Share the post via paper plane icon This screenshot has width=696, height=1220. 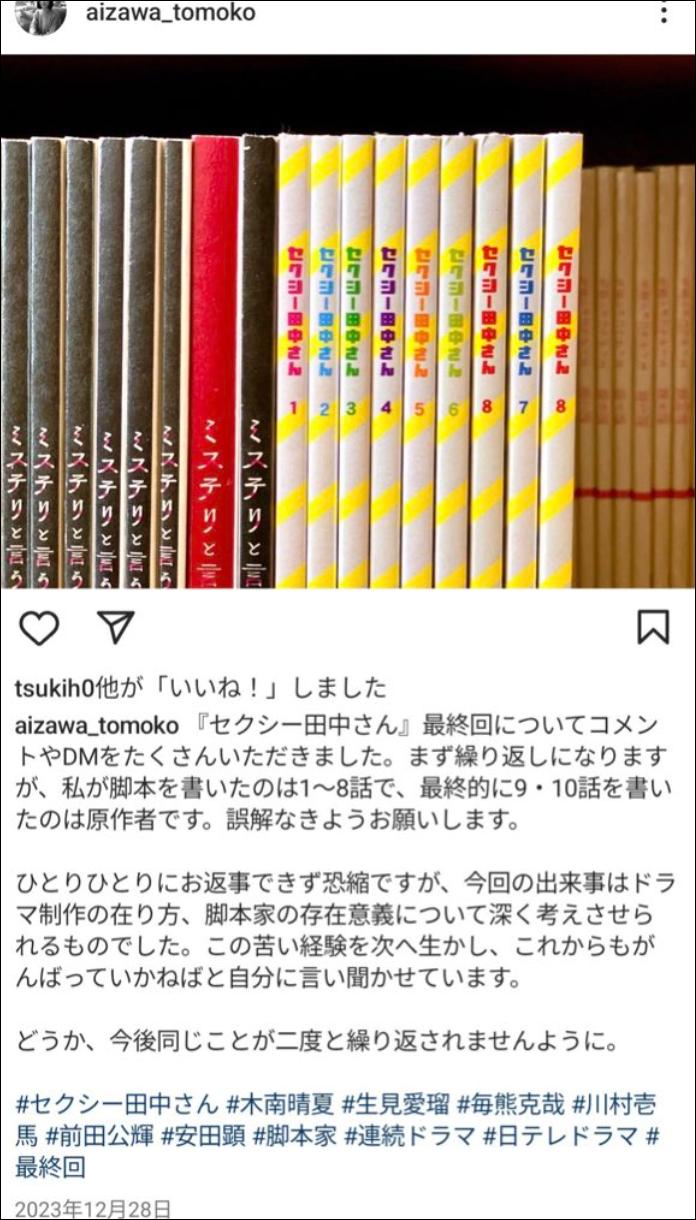point(116,627)
